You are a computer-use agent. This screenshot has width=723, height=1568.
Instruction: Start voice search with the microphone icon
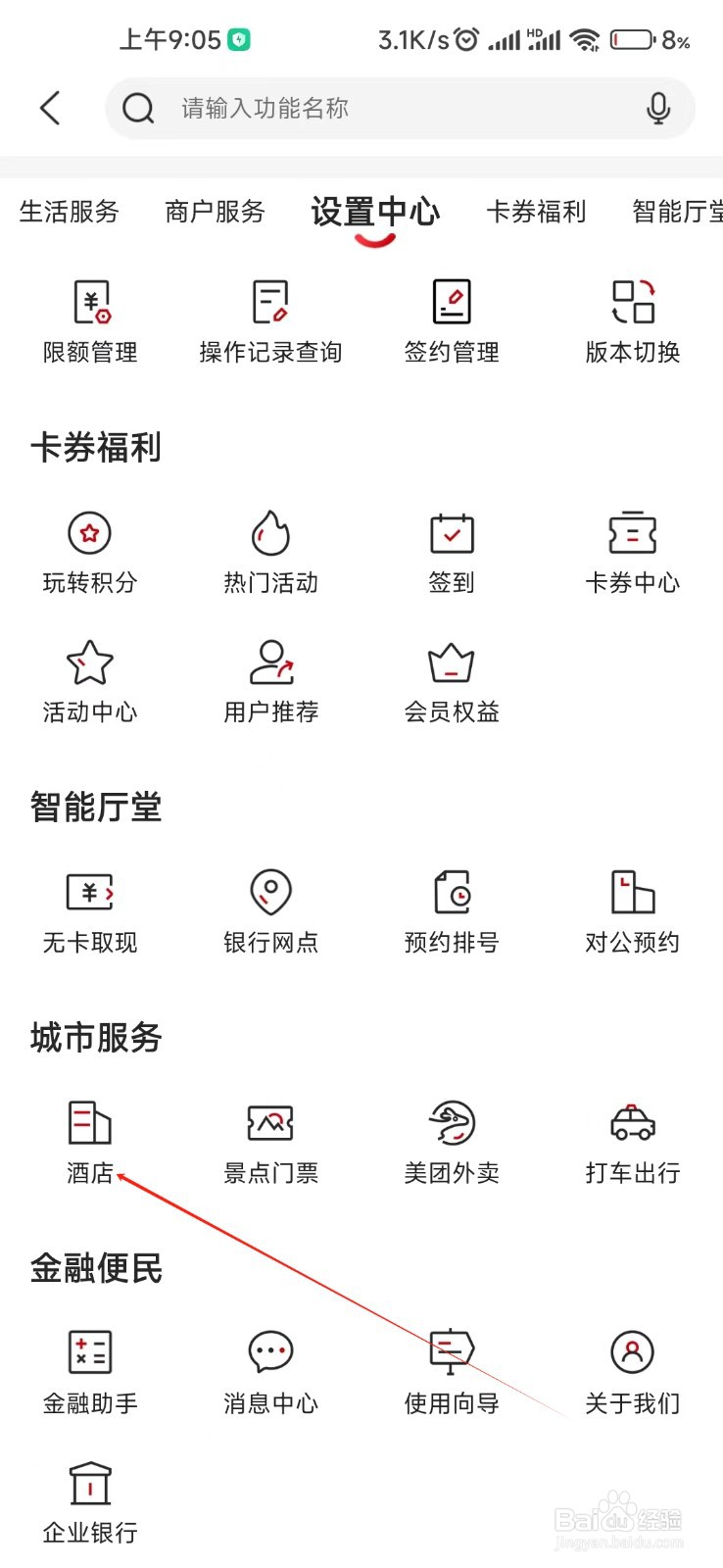658,108
